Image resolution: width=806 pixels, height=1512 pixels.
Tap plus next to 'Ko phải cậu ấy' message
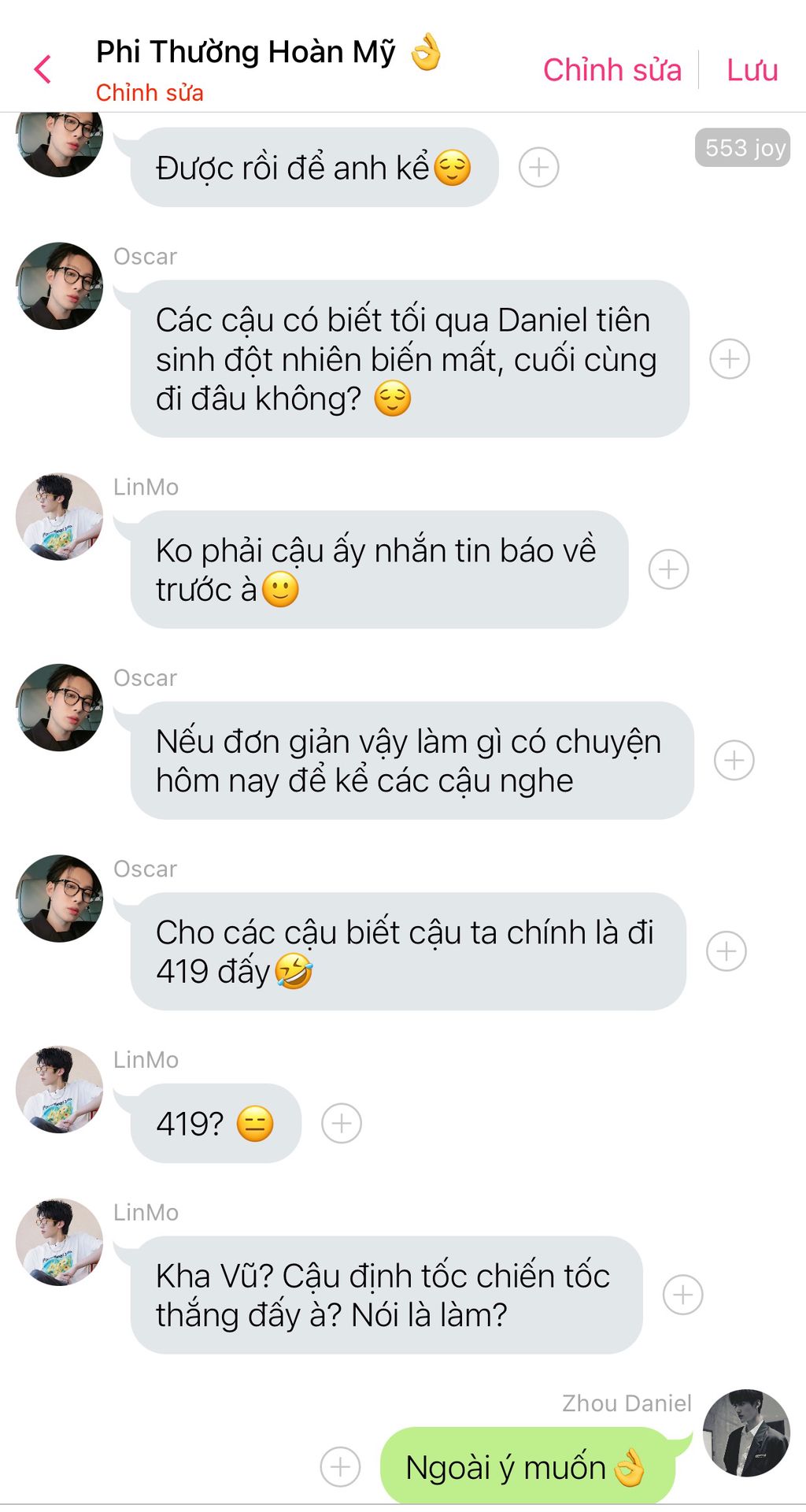click(x=669, y=569)
